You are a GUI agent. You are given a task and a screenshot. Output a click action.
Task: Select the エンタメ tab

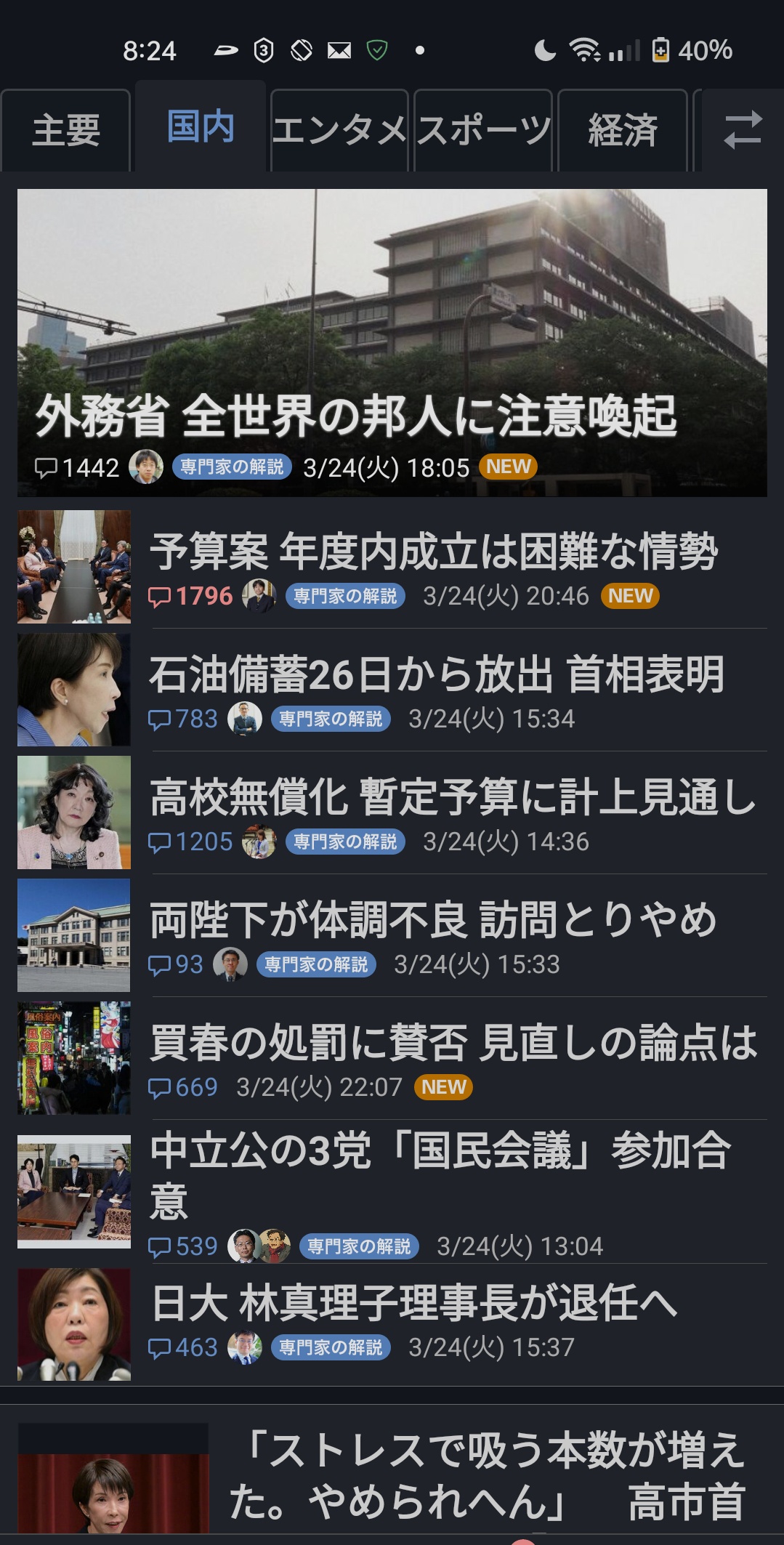pos(339,131)
